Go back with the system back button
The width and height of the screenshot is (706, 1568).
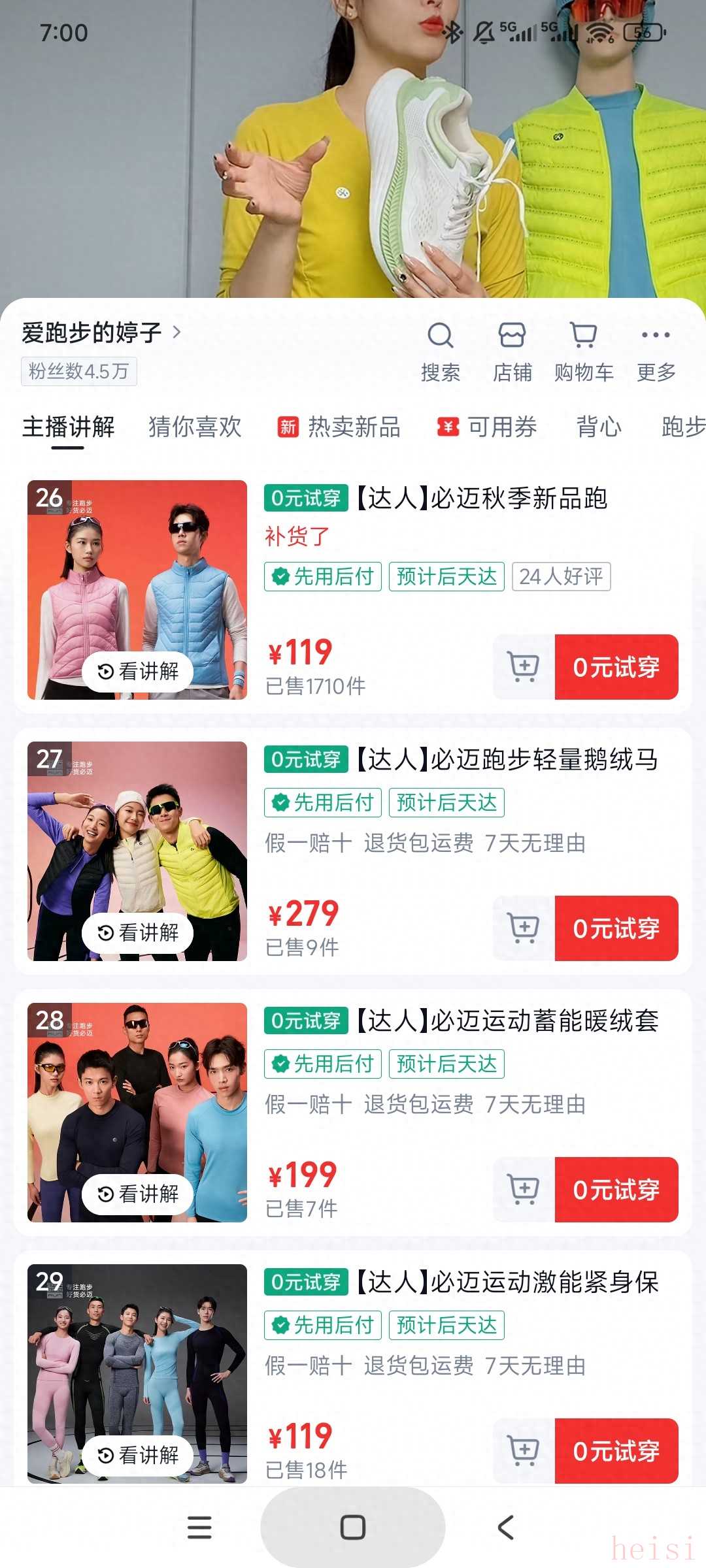[505, 1527]
